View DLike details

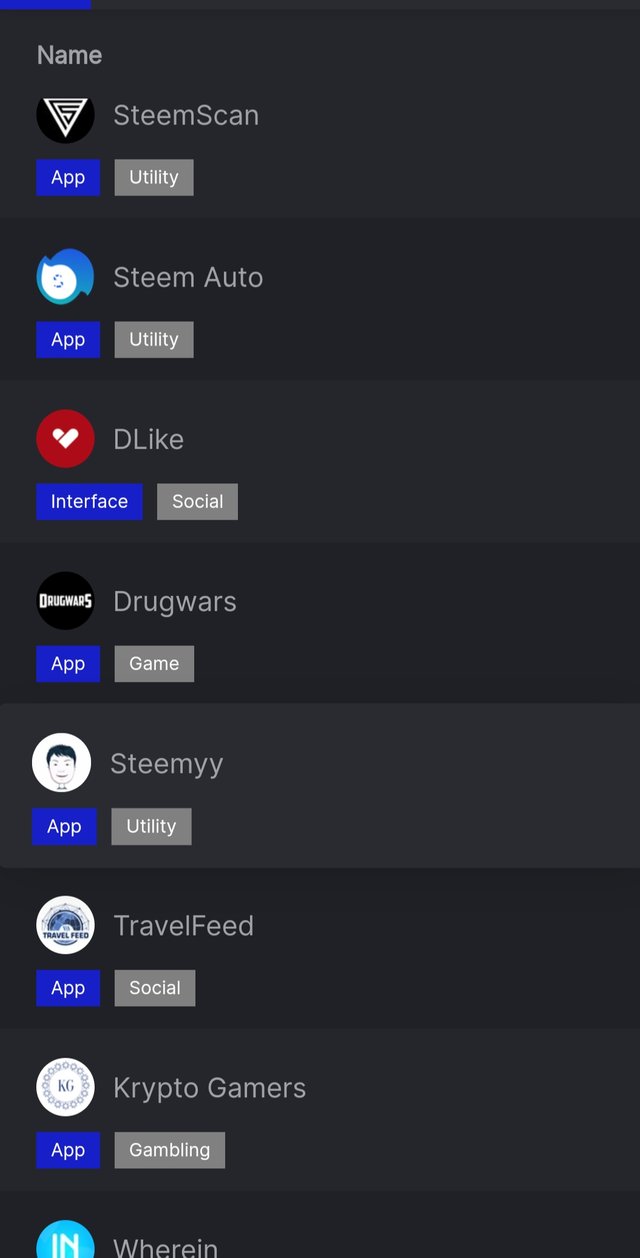[148, 440]
